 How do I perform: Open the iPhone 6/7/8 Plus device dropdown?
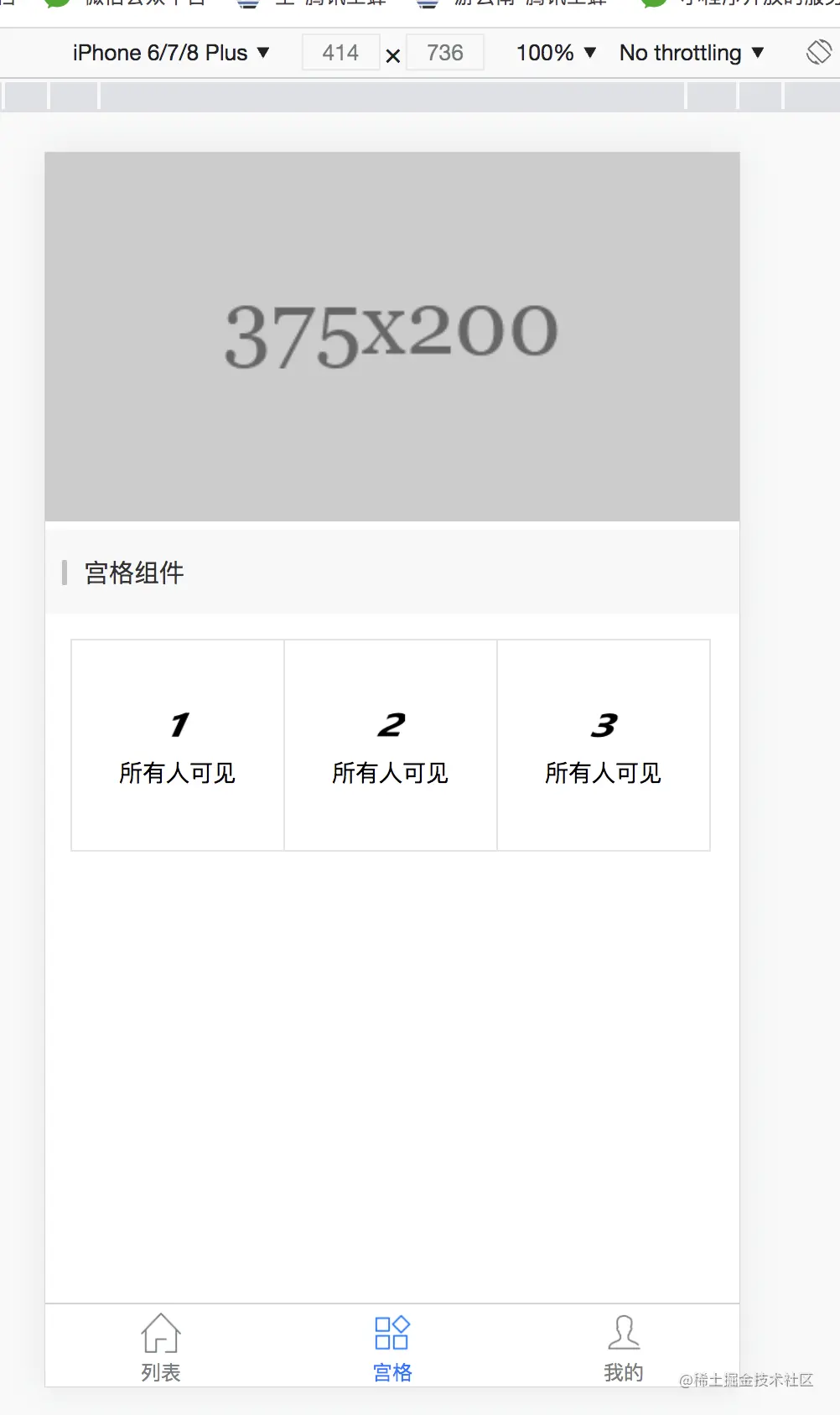(171, 53)
